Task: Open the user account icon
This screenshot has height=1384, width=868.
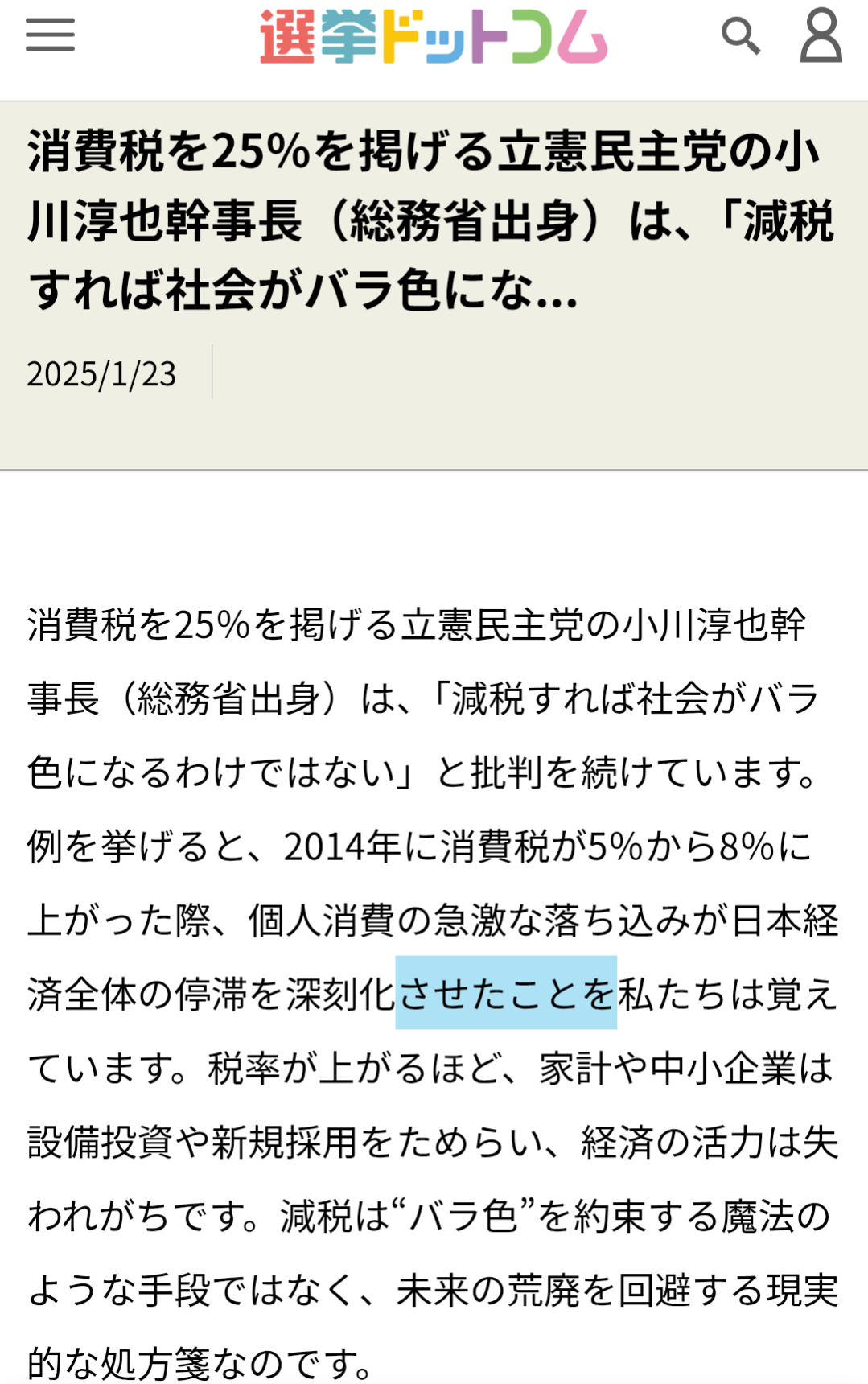Action: click(821, 36)
